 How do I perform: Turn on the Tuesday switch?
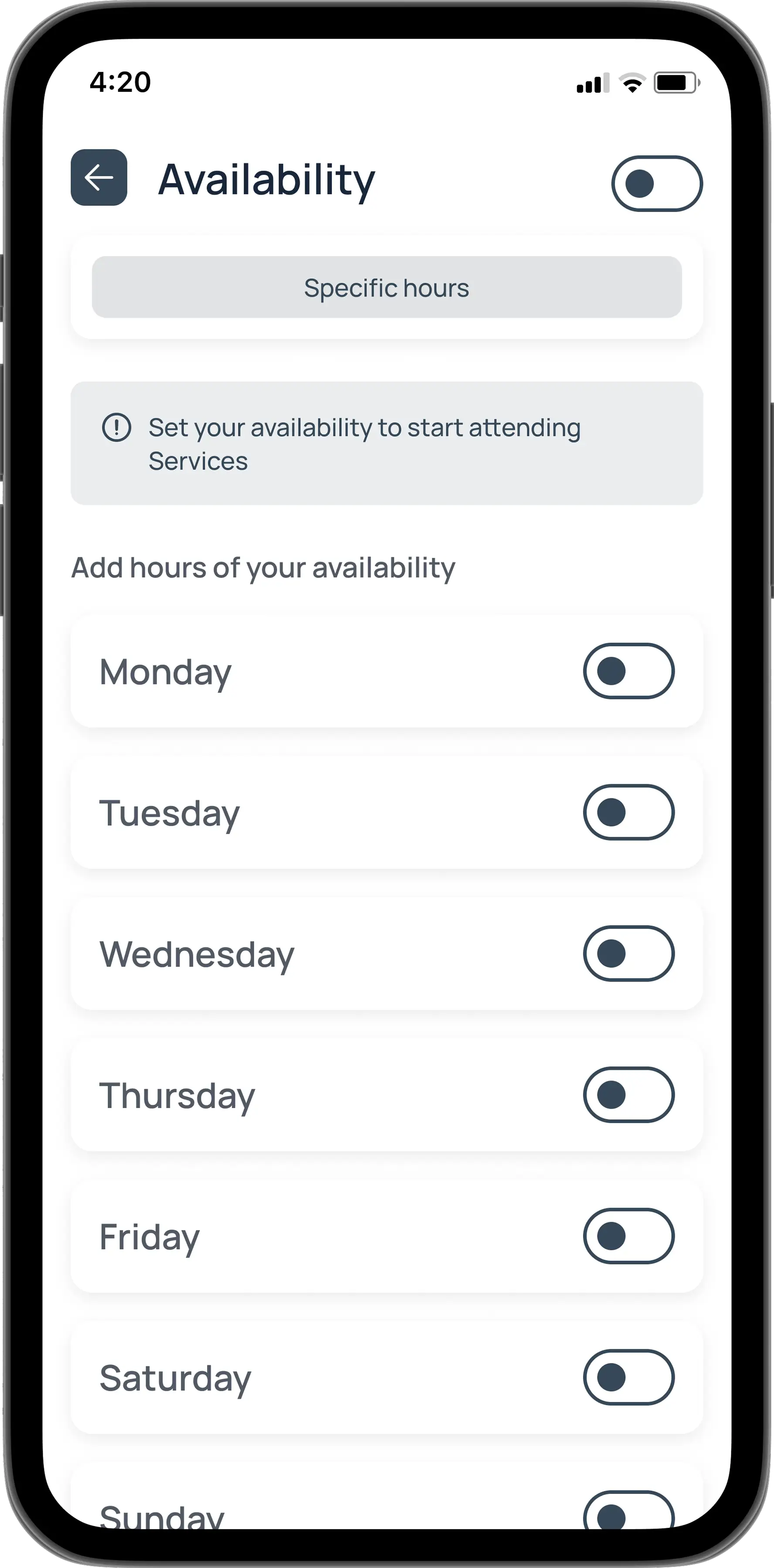point(628,813)
